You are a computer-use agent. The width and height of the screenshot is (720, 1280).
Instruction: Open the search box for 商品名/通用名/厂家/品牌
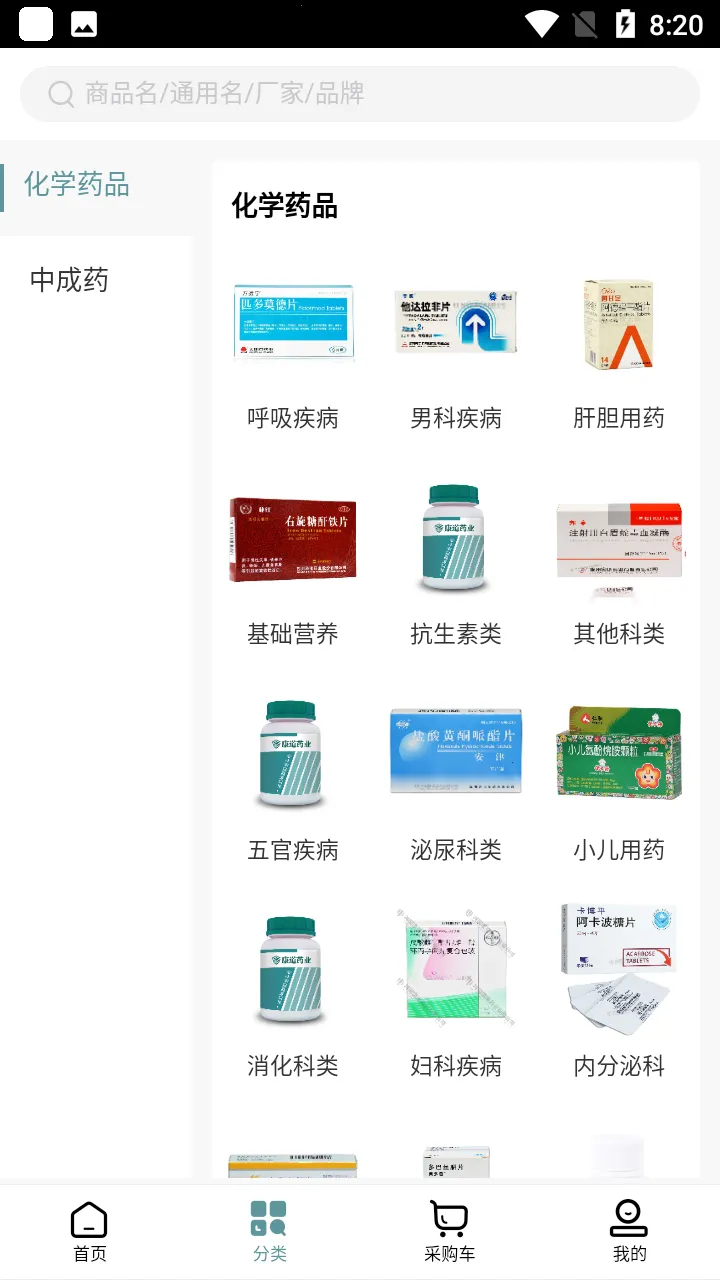[360, 94]
